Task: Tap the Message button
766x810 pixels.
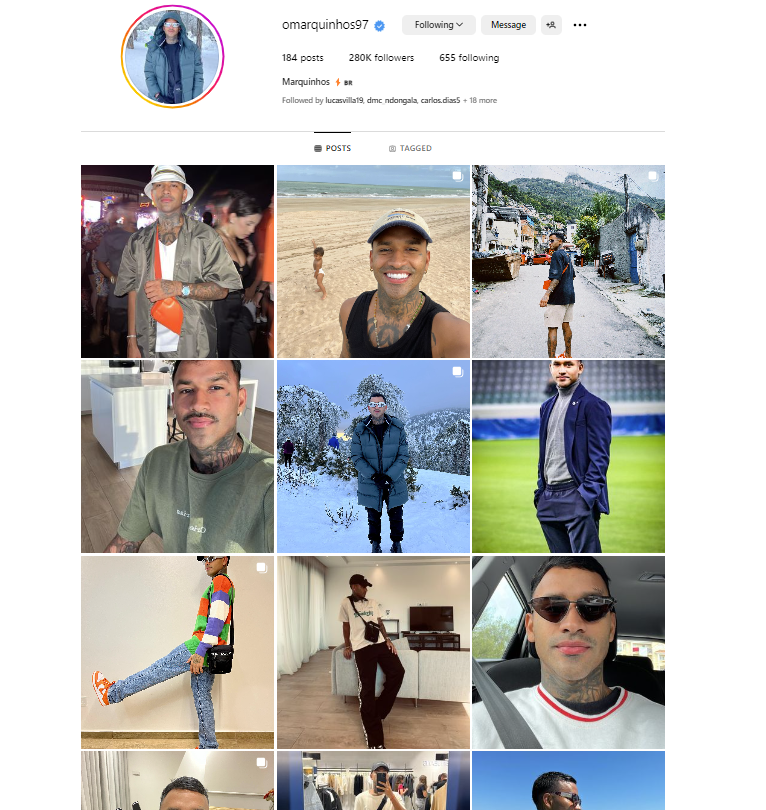Action: (x=508, y=25)
